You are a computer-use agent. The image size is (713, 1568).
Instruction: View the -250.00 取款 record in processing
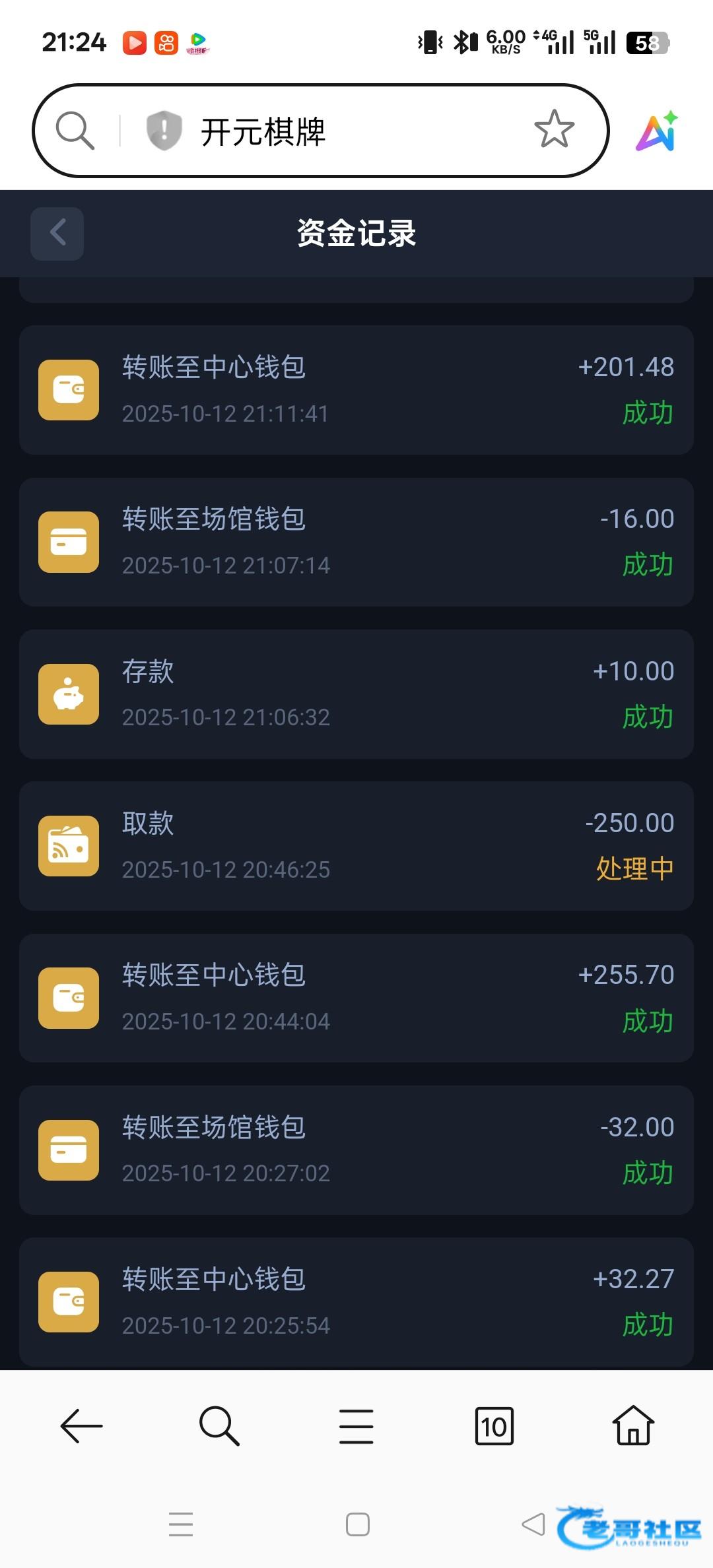click(356, 846)
